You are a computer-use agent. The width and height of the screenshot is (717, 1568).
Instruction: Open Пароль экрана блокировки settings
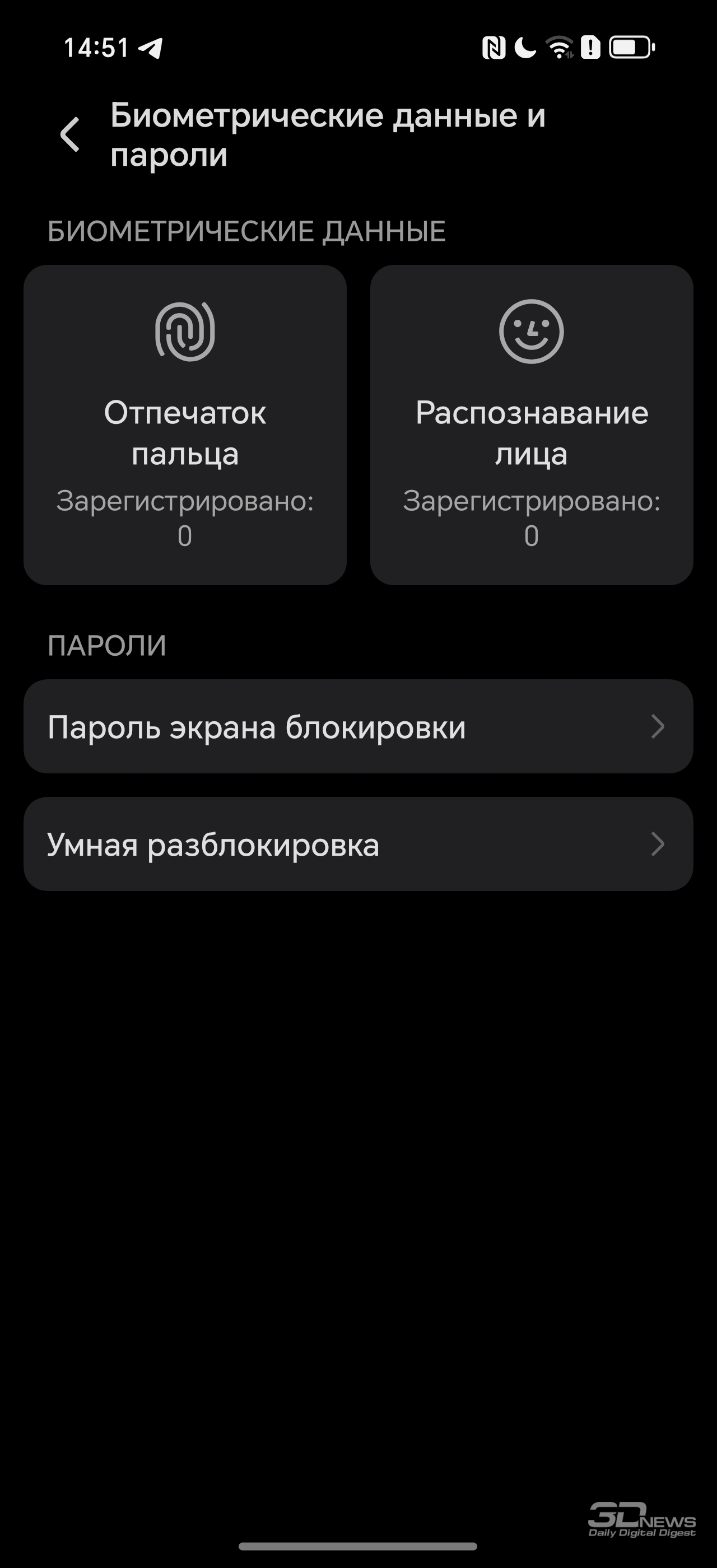[358, 726]
